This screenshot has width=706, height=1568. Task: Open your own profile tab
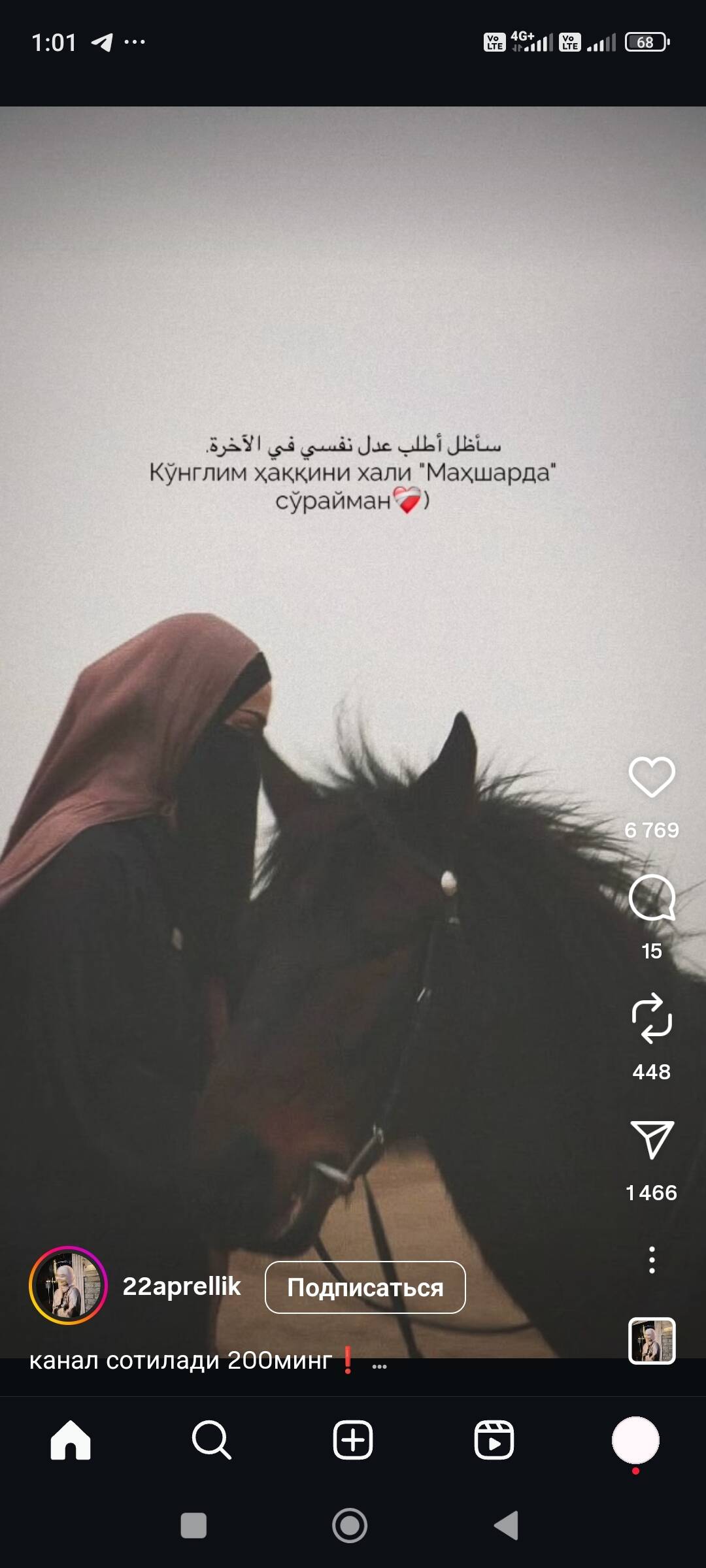pos(635,1440)
